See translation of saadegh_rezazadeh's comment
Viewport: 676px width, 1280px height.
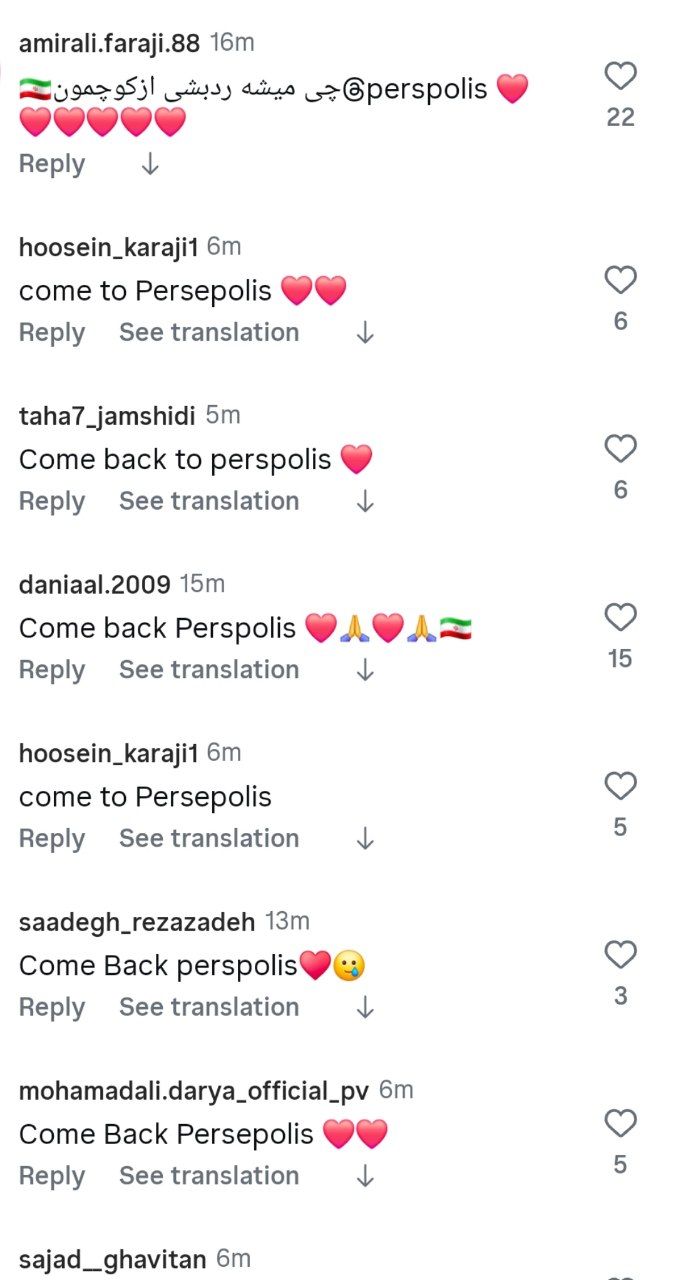point(209,1007)
